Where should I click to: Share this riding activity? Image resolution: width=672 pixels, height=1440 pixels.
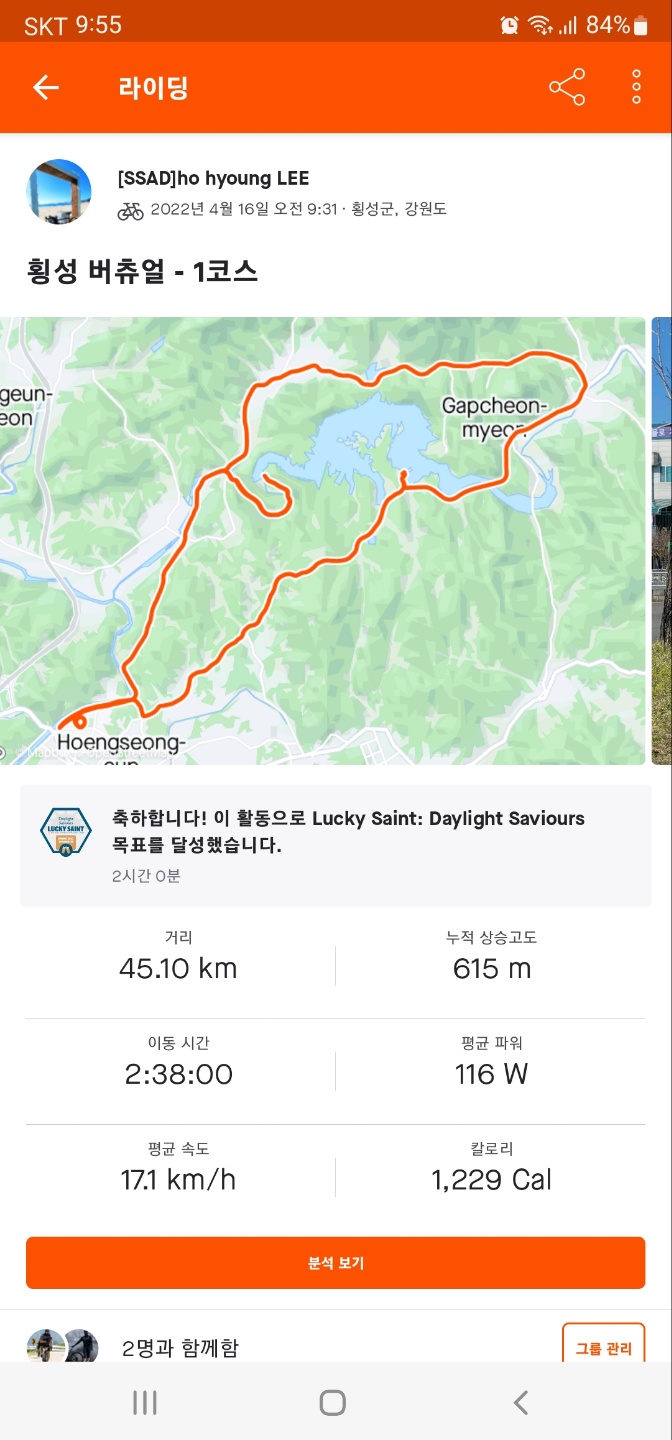click(567, 88)
